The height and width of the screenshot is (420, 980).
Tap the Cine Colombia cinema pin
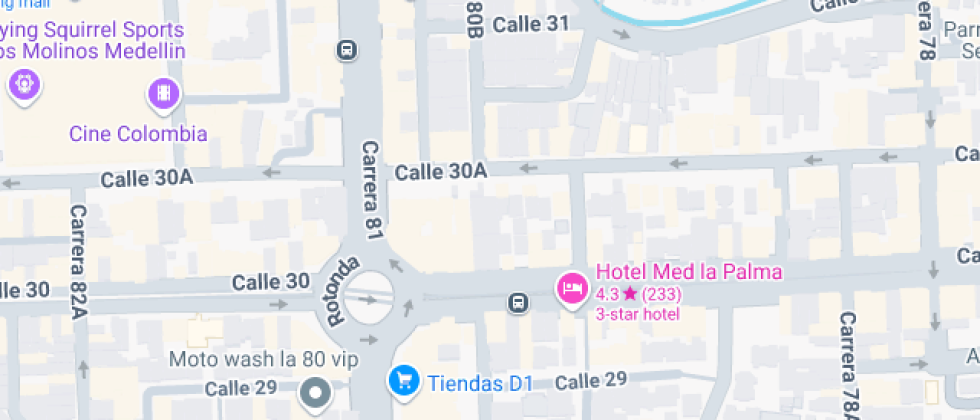click(164, 96)
